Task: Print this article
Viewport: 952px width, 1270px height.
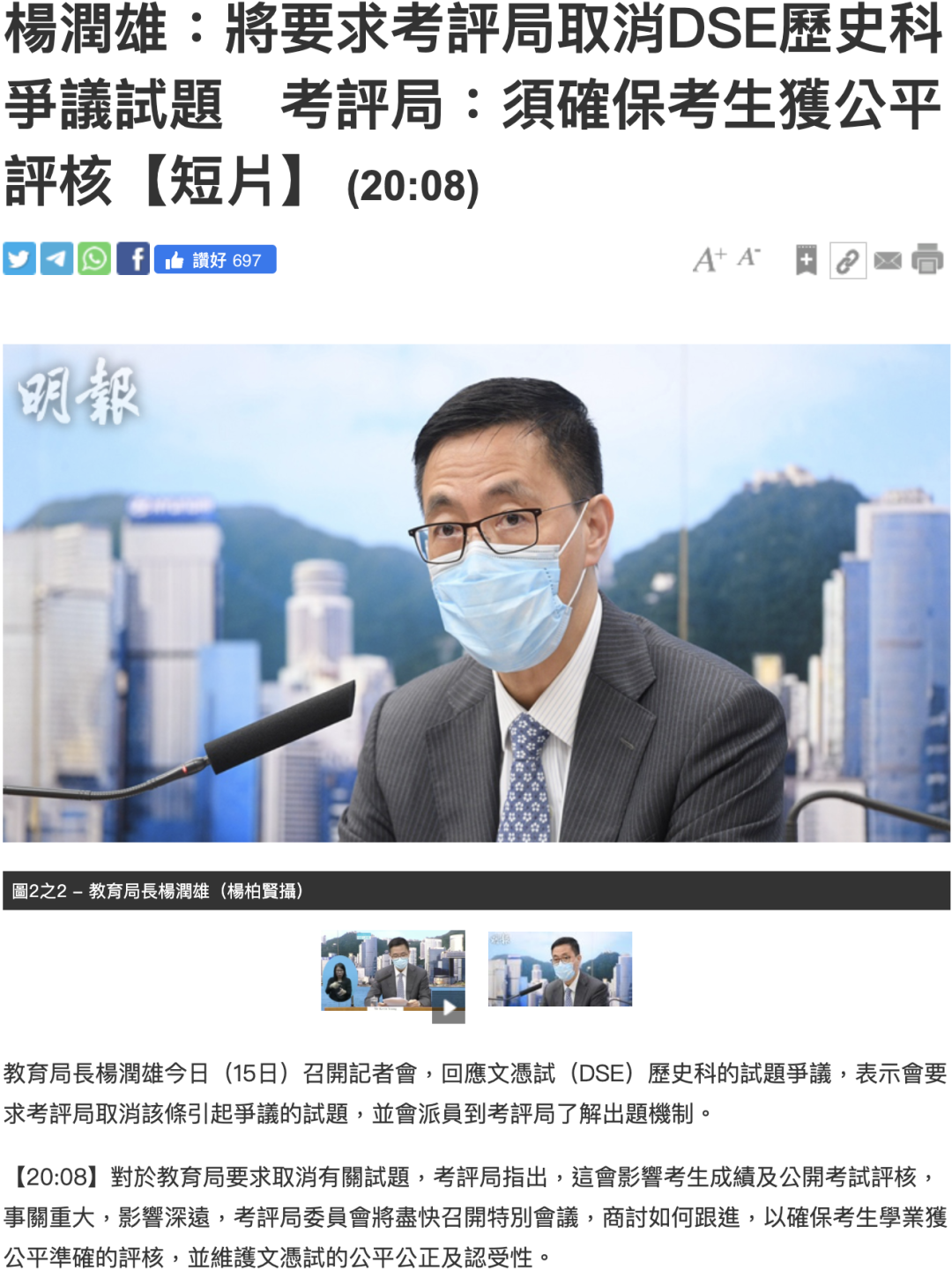Action: pos(927,260)
